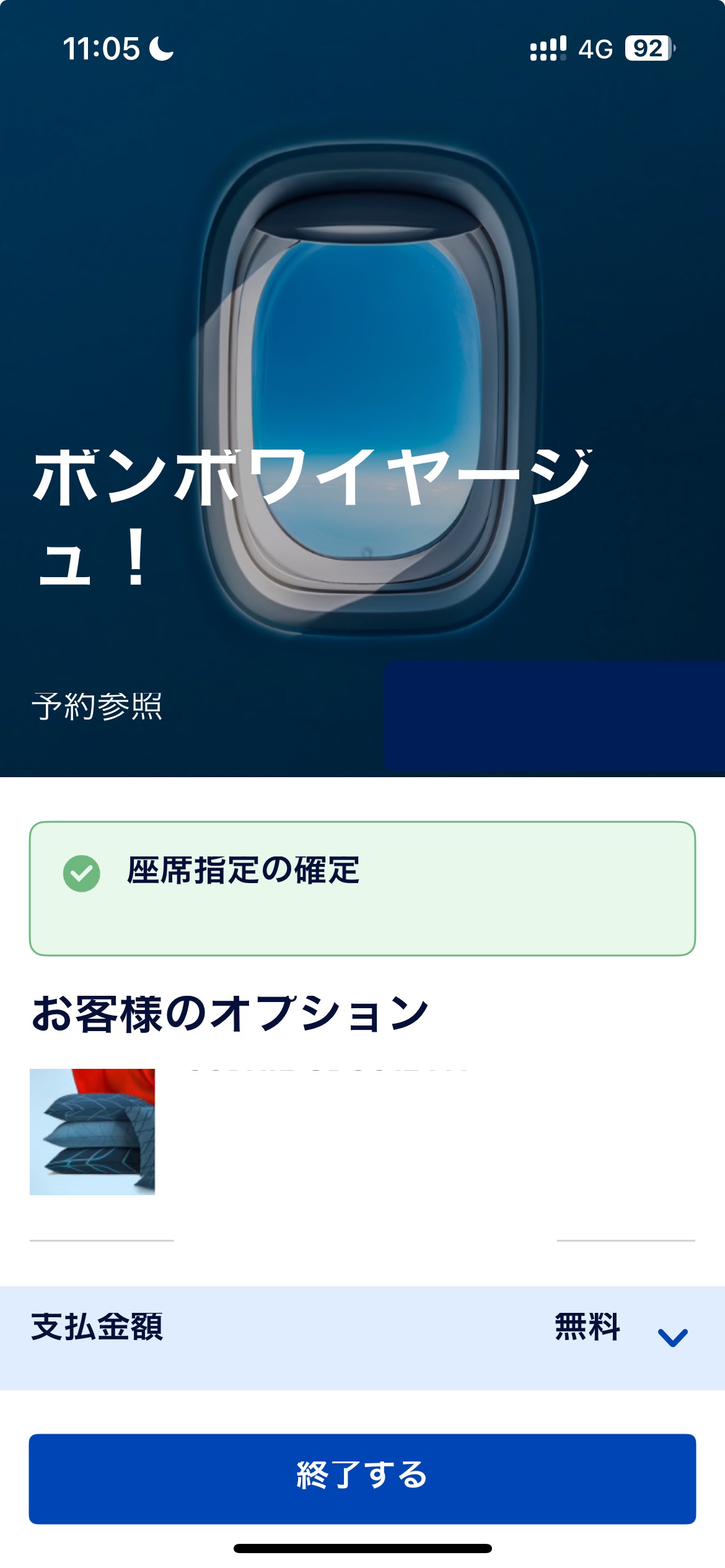Tap the 終了する button
The height and width of the screenshot is (1568, 725).
pos(362,1478)
